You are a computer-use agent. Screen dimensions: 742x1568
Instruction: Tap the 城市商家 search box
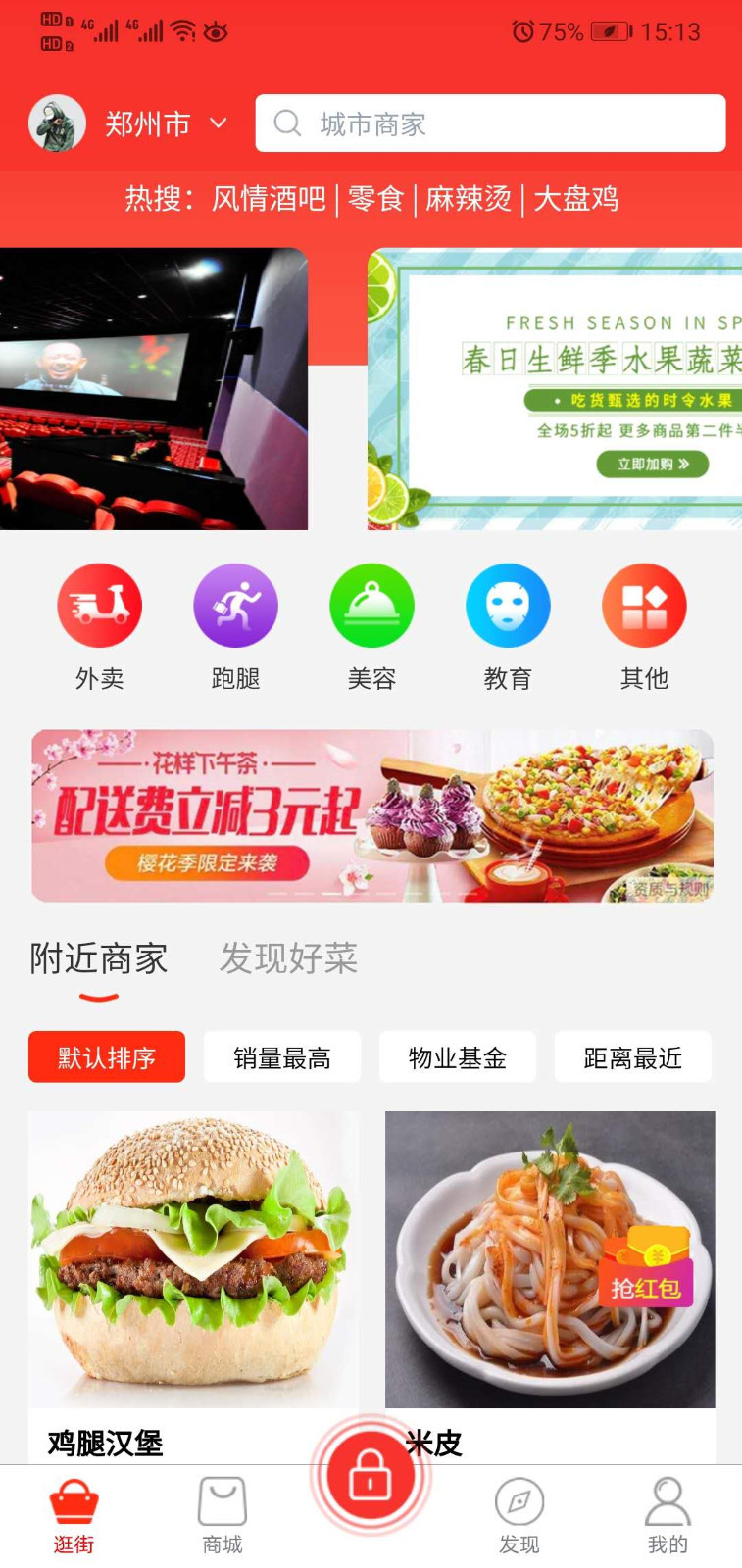(490, 123)
